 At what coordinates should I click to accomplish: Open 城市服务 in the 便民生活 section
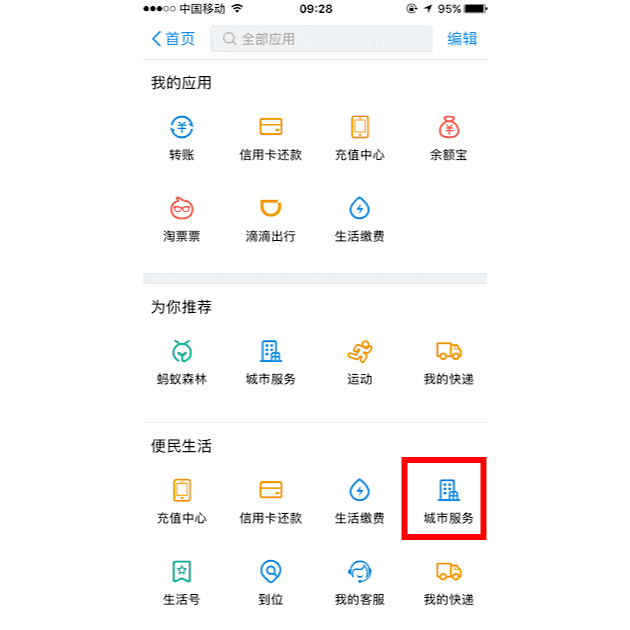click(448, 500)
